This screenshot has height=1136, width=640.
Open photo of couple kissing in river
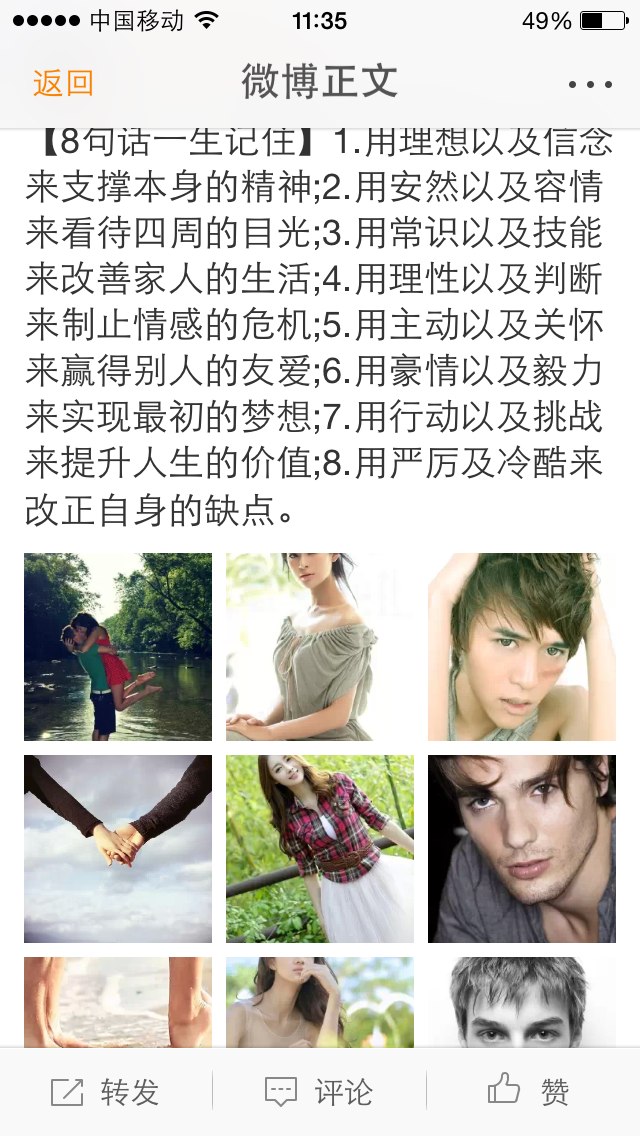click(118, 647)
